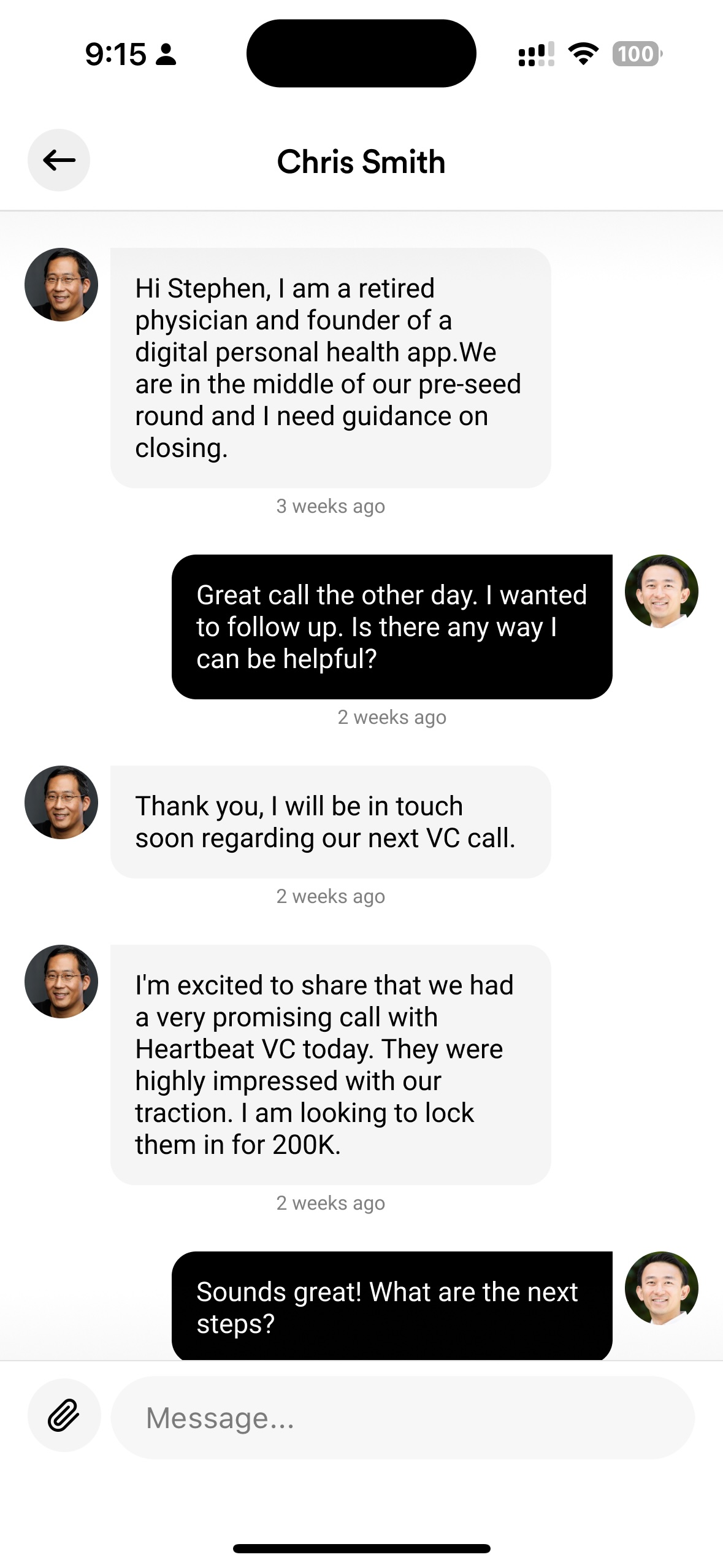
Task: Focus the Message text field
Action: [x=402, y=1418]
